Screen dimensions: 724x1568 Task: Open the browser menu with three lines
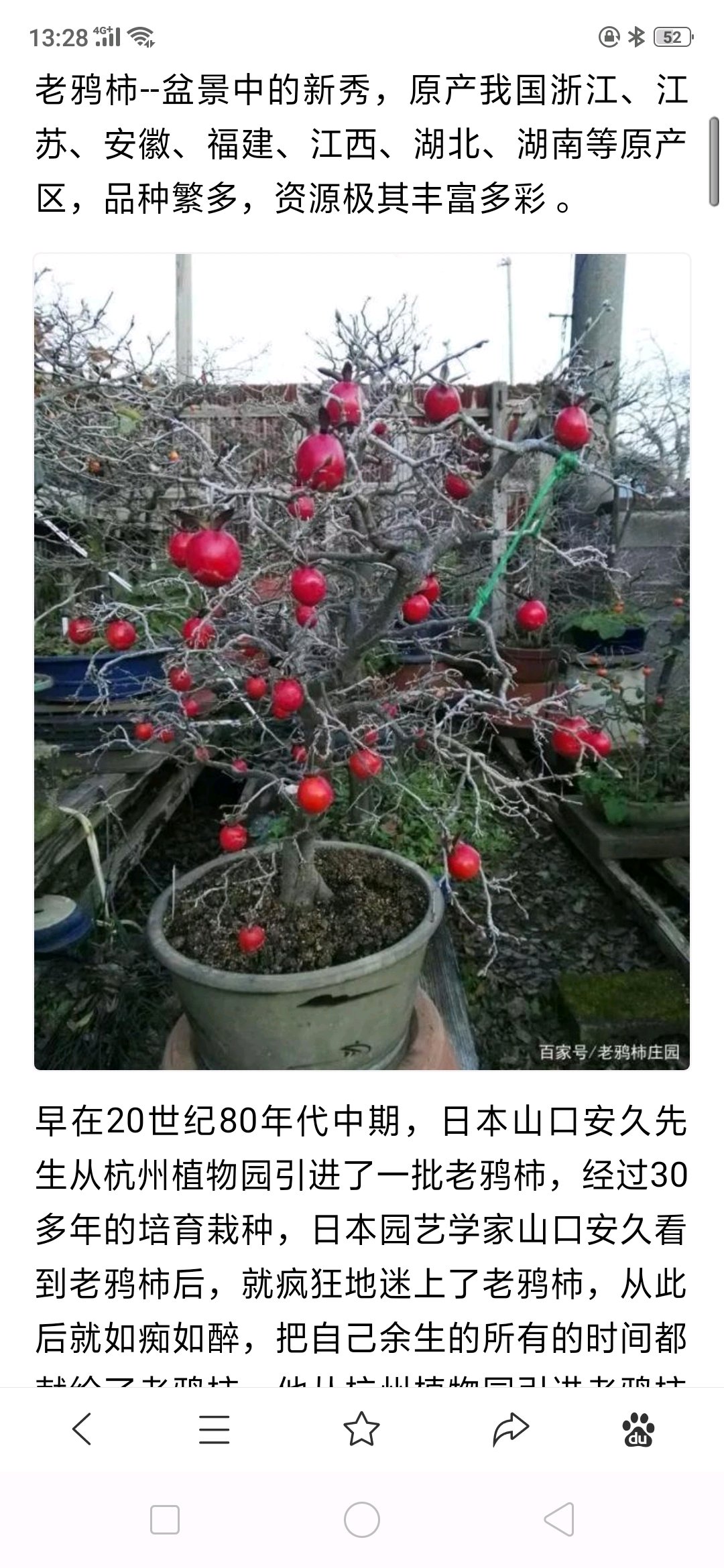[214, 1429]
